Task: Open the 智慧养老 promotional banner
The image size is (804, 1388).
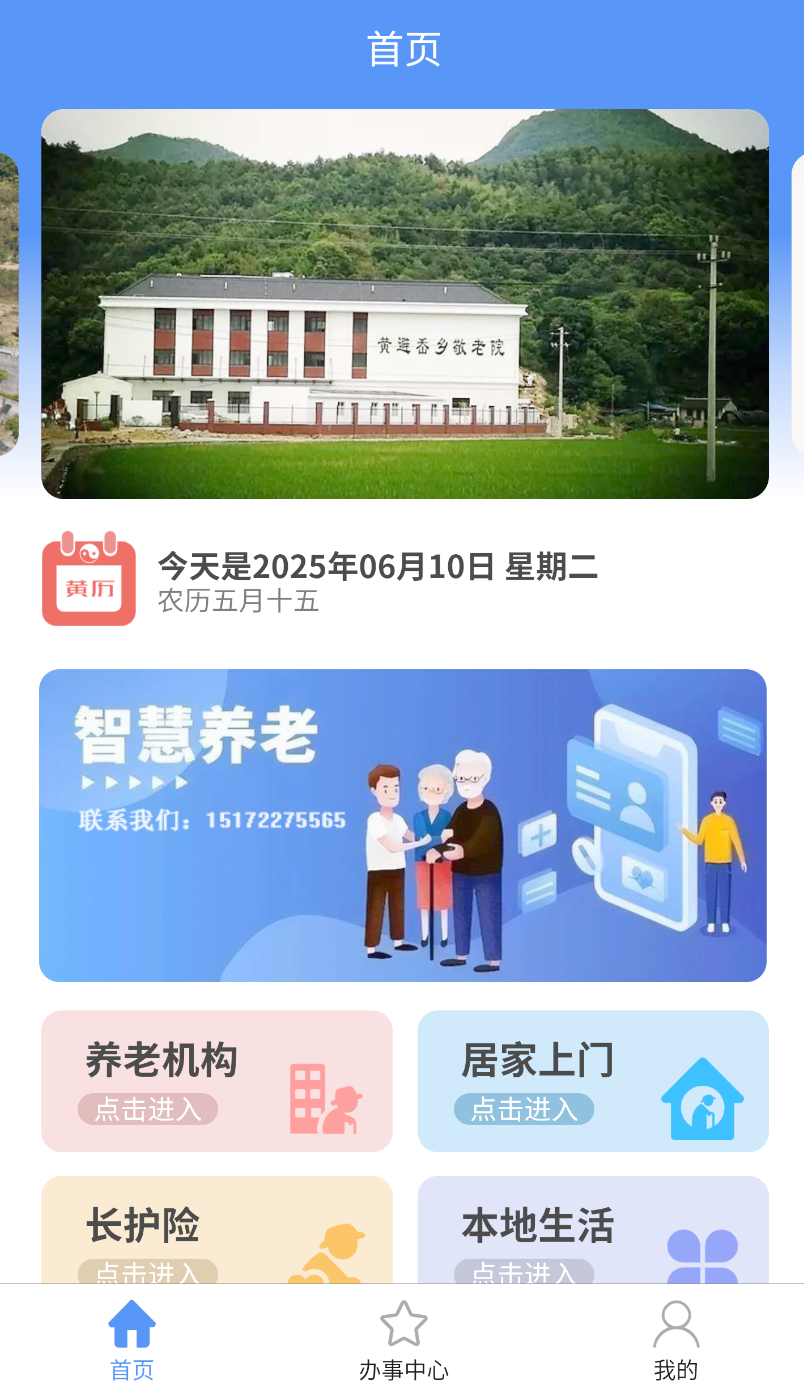Action: tap(402, 824)
